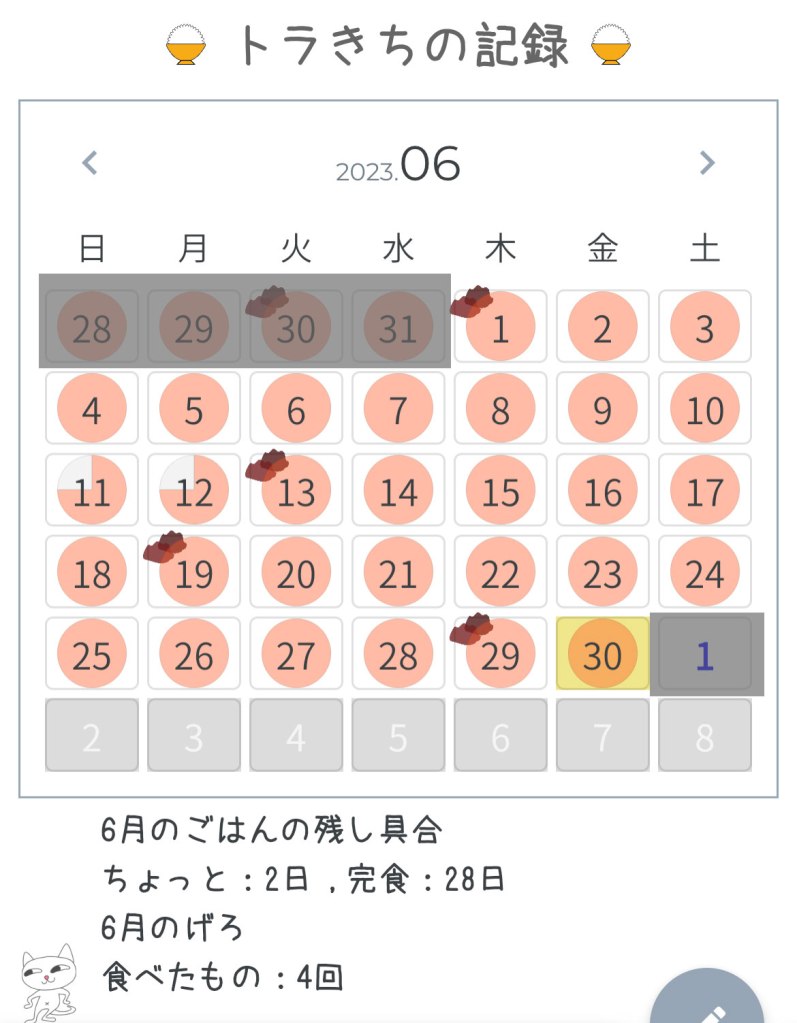
Task: Choose June 24 on the calendar
Action: coord(704,573)
